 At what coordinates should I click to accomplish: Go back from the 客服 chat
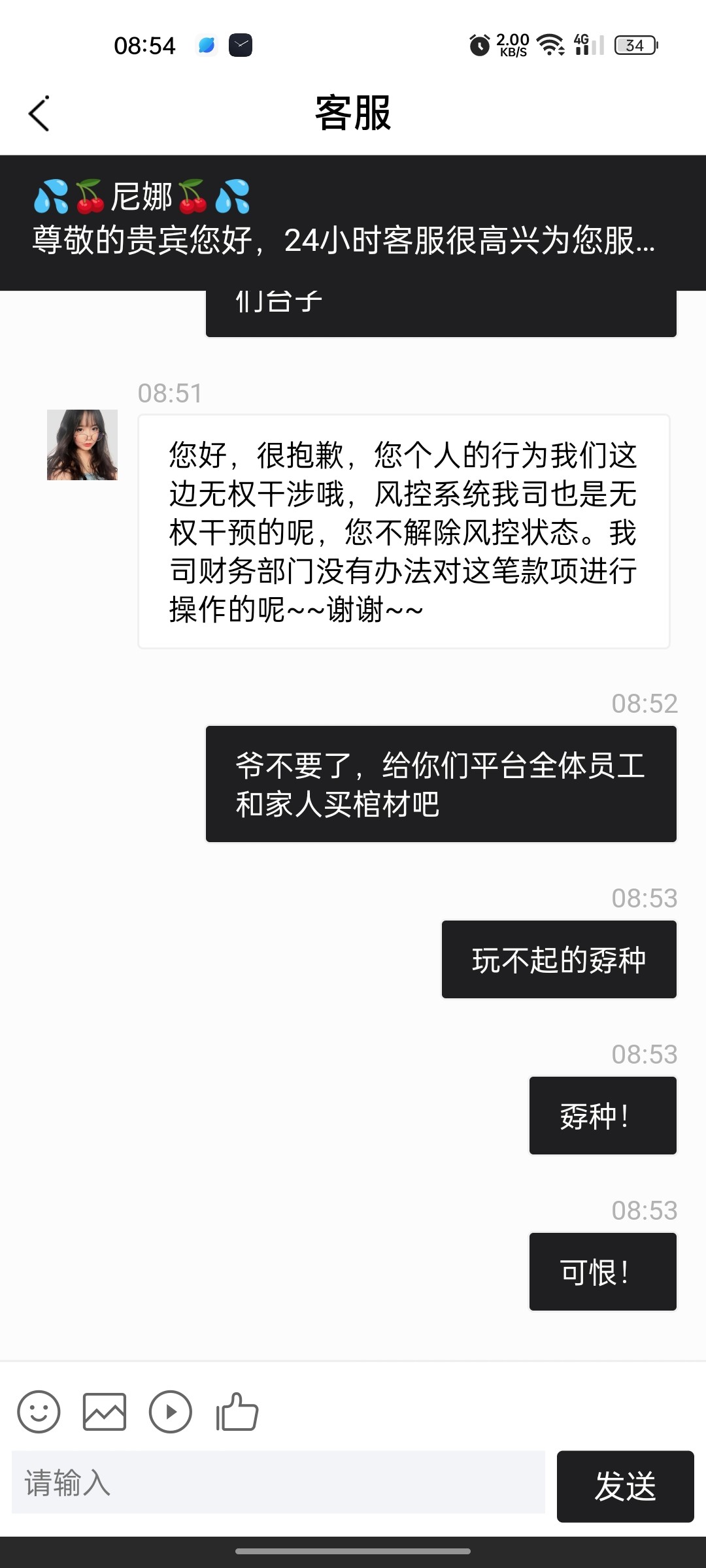[39, 114]
